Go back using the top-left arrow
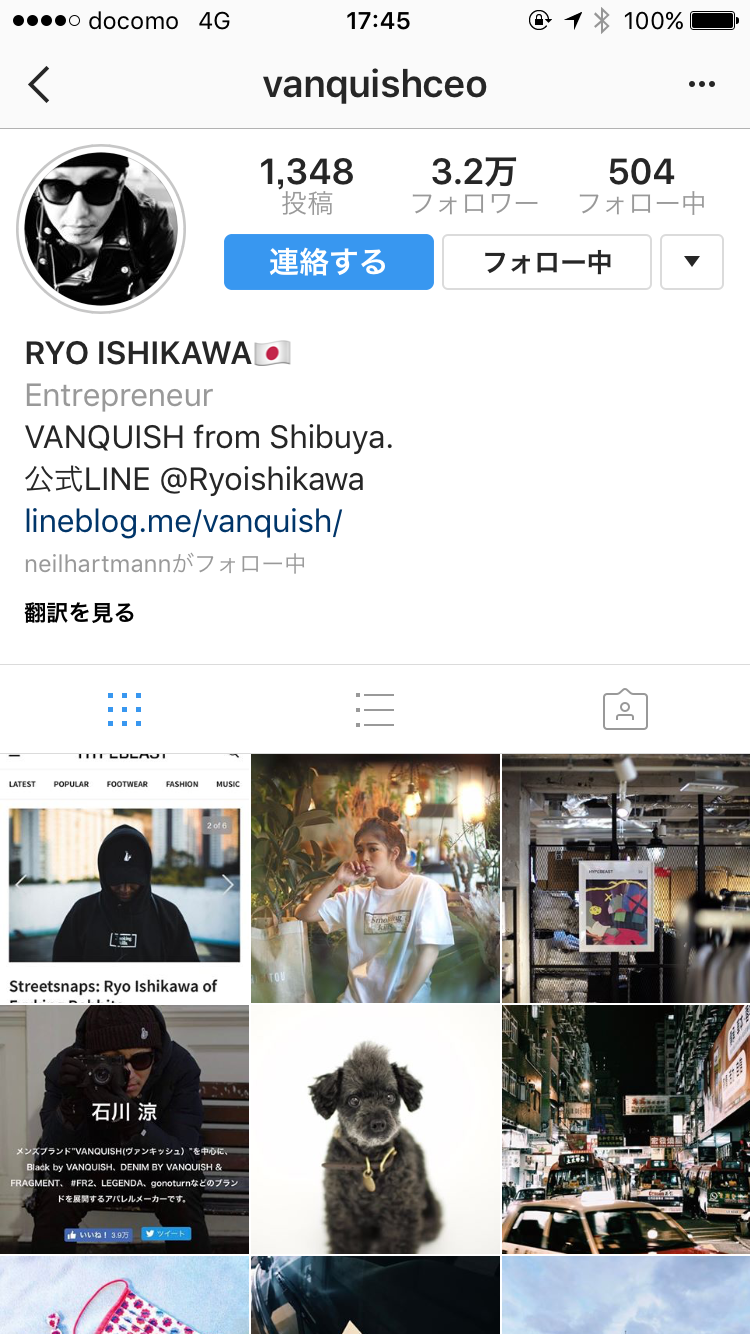The height and width of the screenshot is (1334, 750). click(39, 85)
